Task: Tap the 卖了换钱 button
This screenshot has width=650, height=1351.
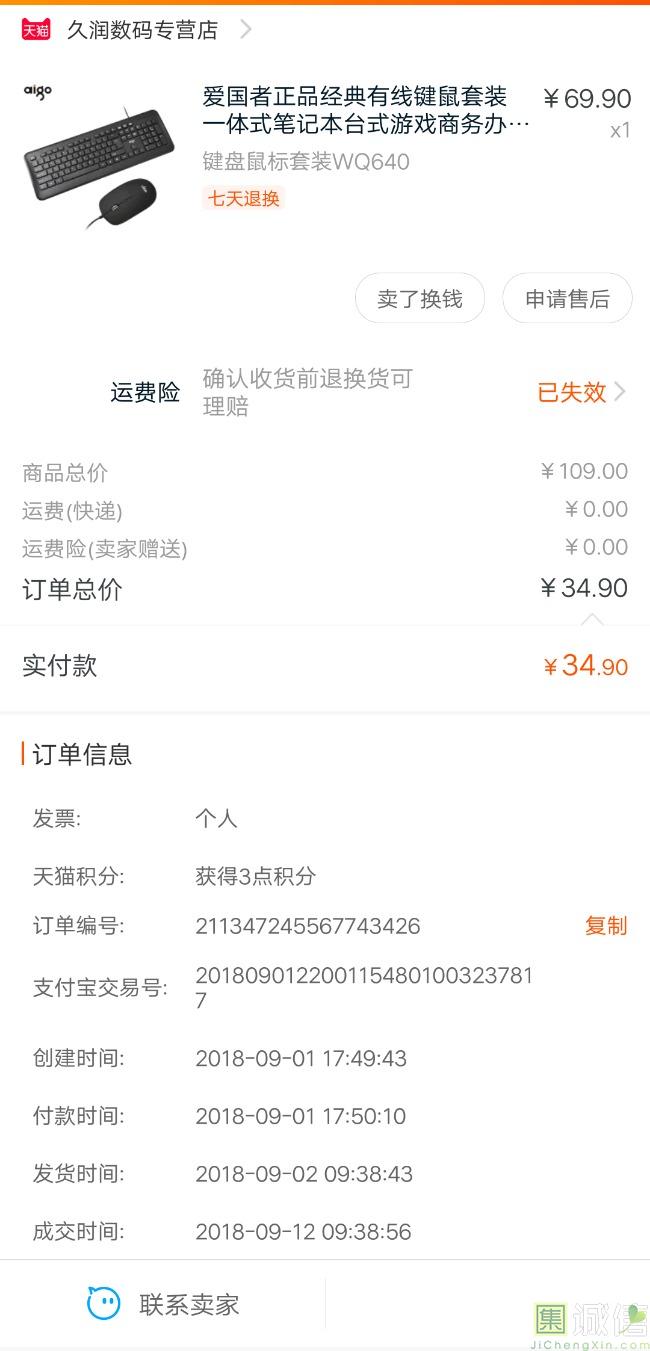Action: [420, 299]
